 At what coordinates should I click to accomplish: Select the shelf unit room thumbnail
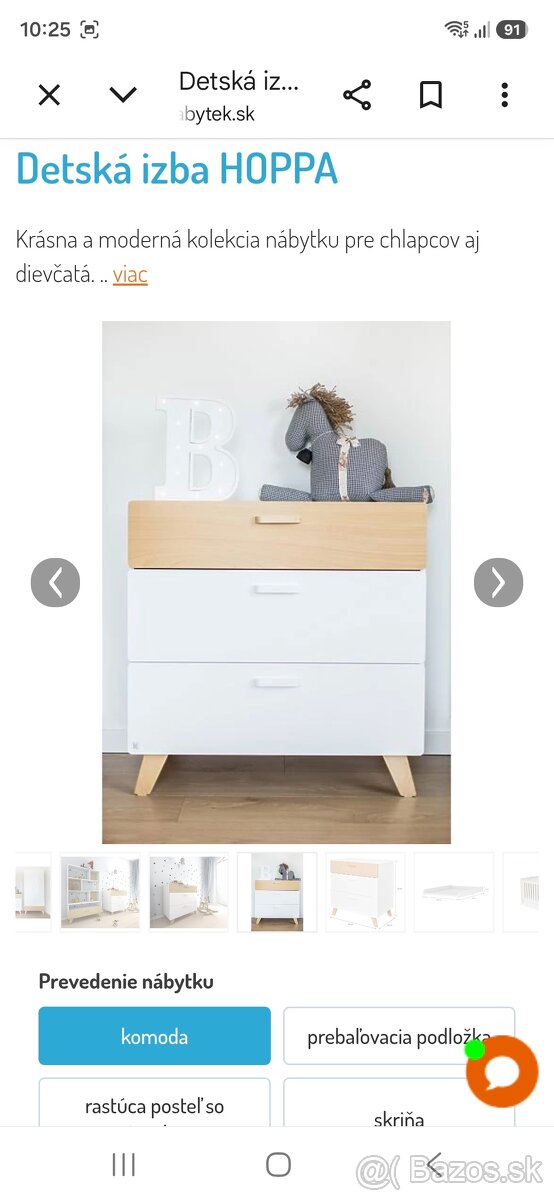tap(100, 892)
